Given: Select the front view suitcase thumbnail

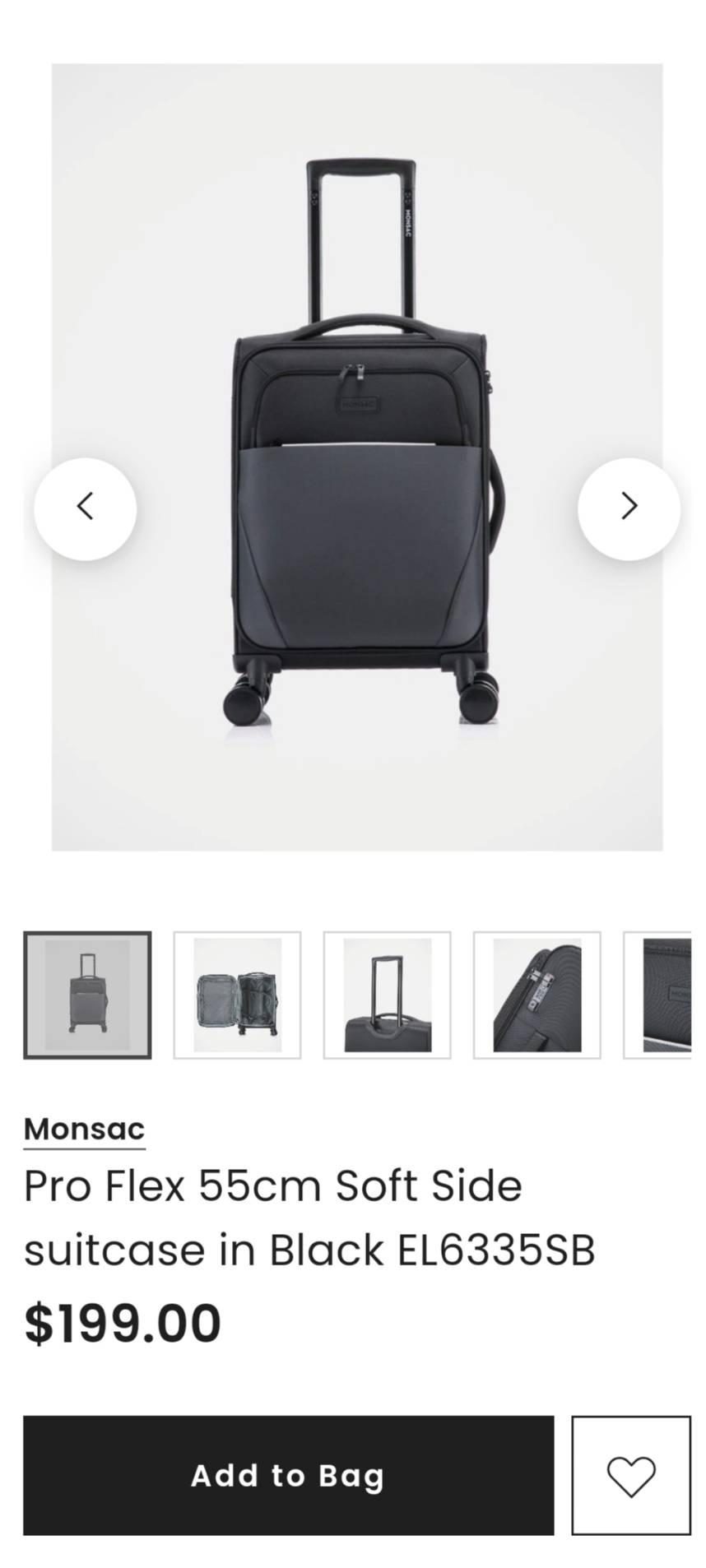Looking at the screenshot, I should coord(87,995).
